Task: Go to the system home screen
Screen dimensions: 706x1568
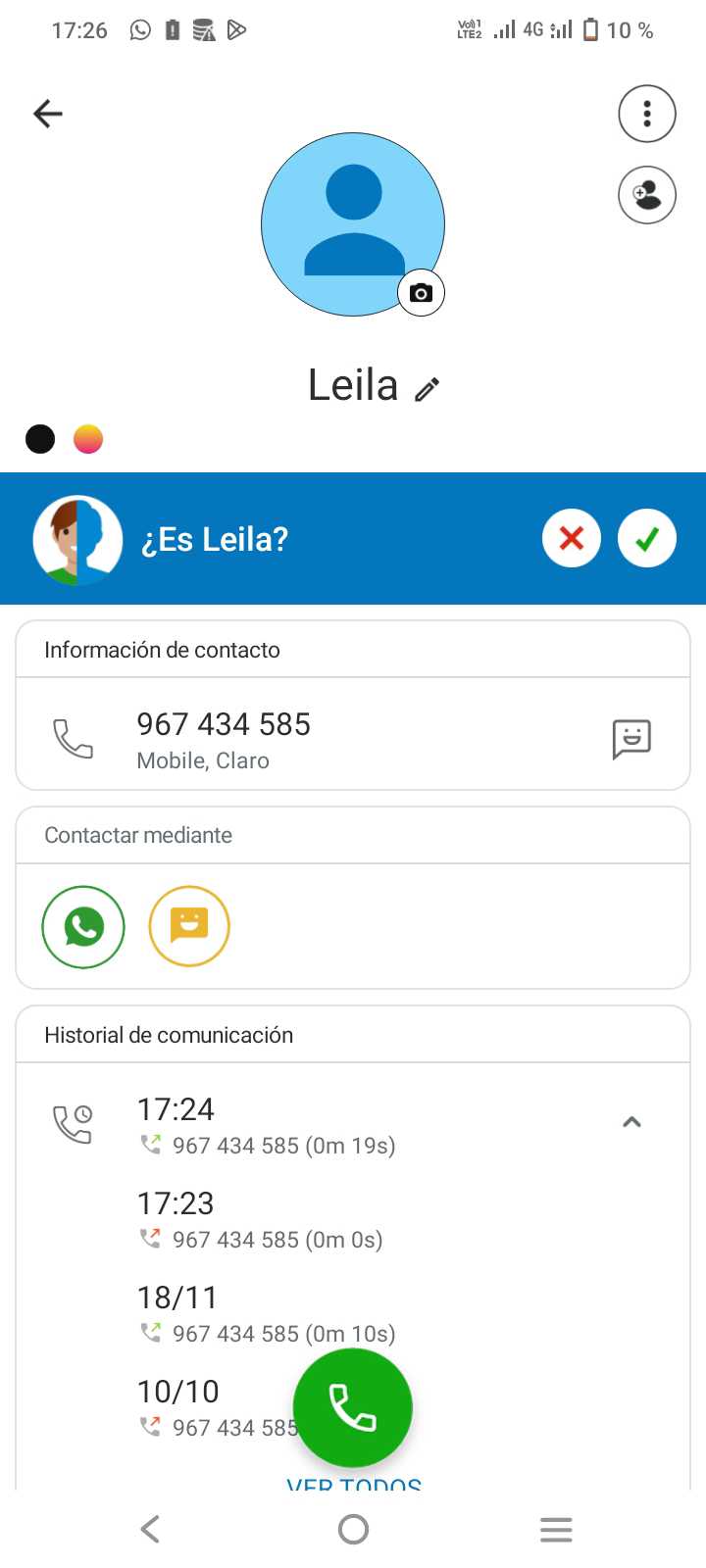Action: (353, 1529)
